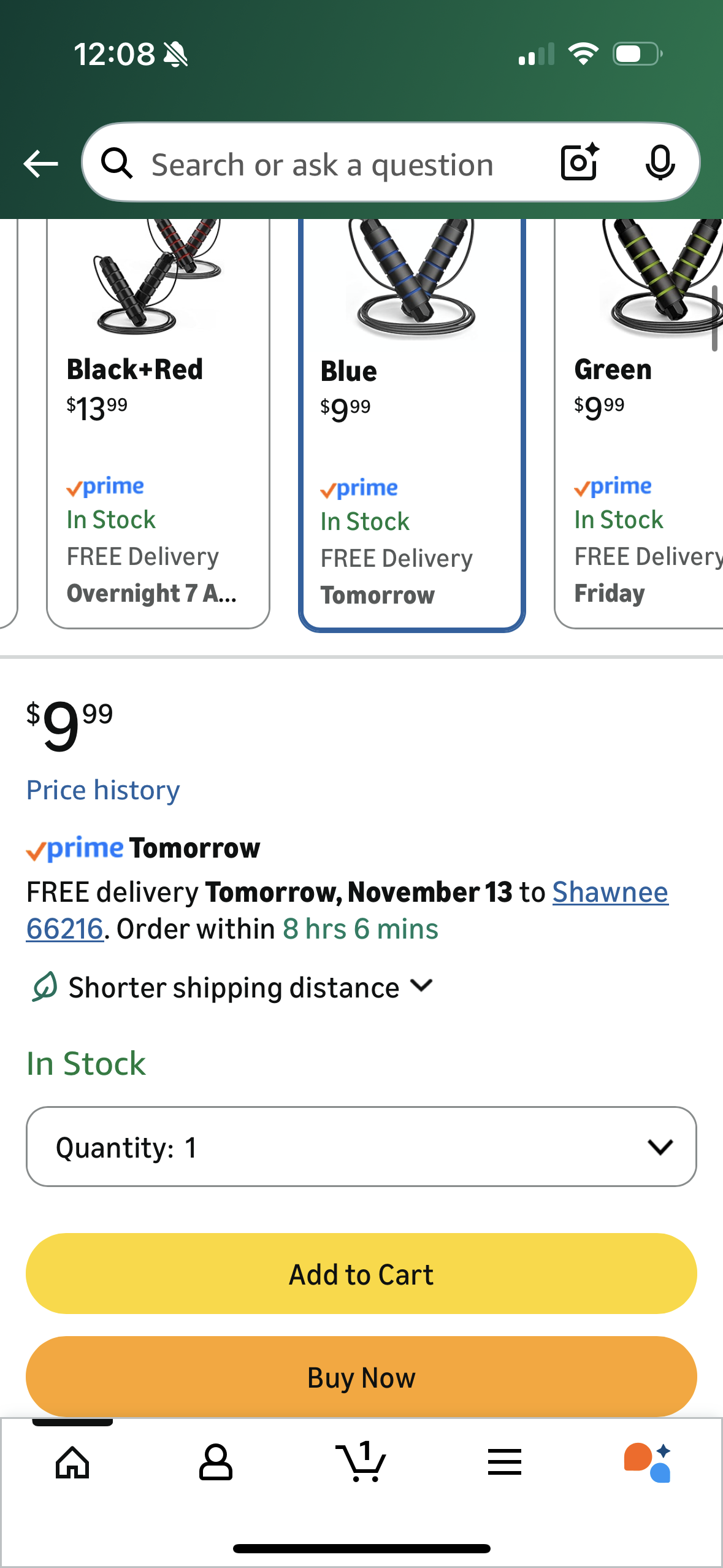Buy Now
This screenshot has height=1568, width=723.
361,1377
